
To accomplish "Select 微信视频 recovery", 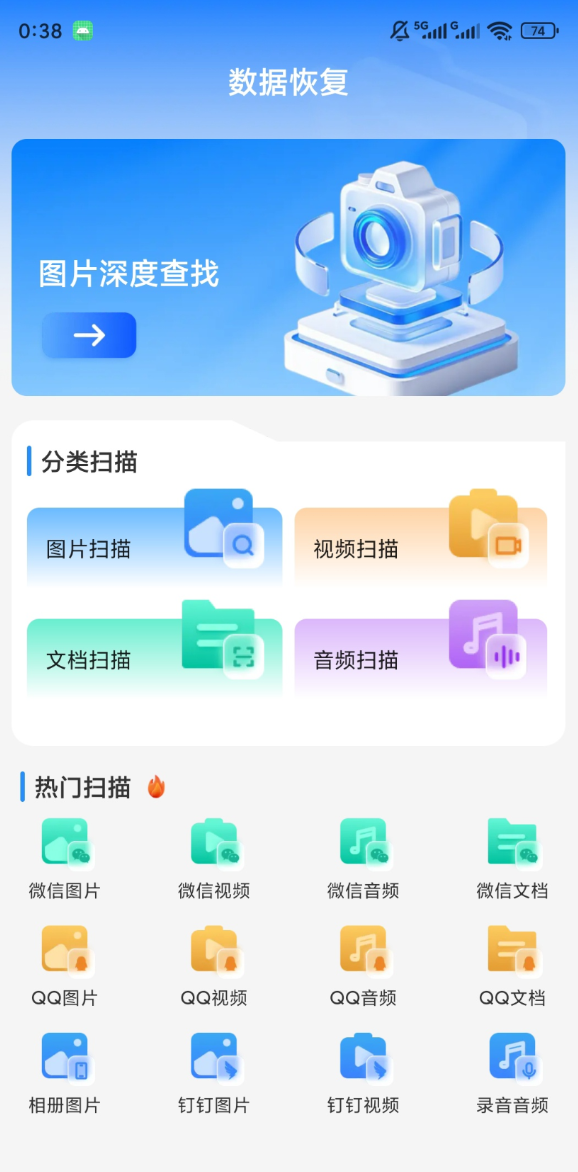I will (214, 859).
